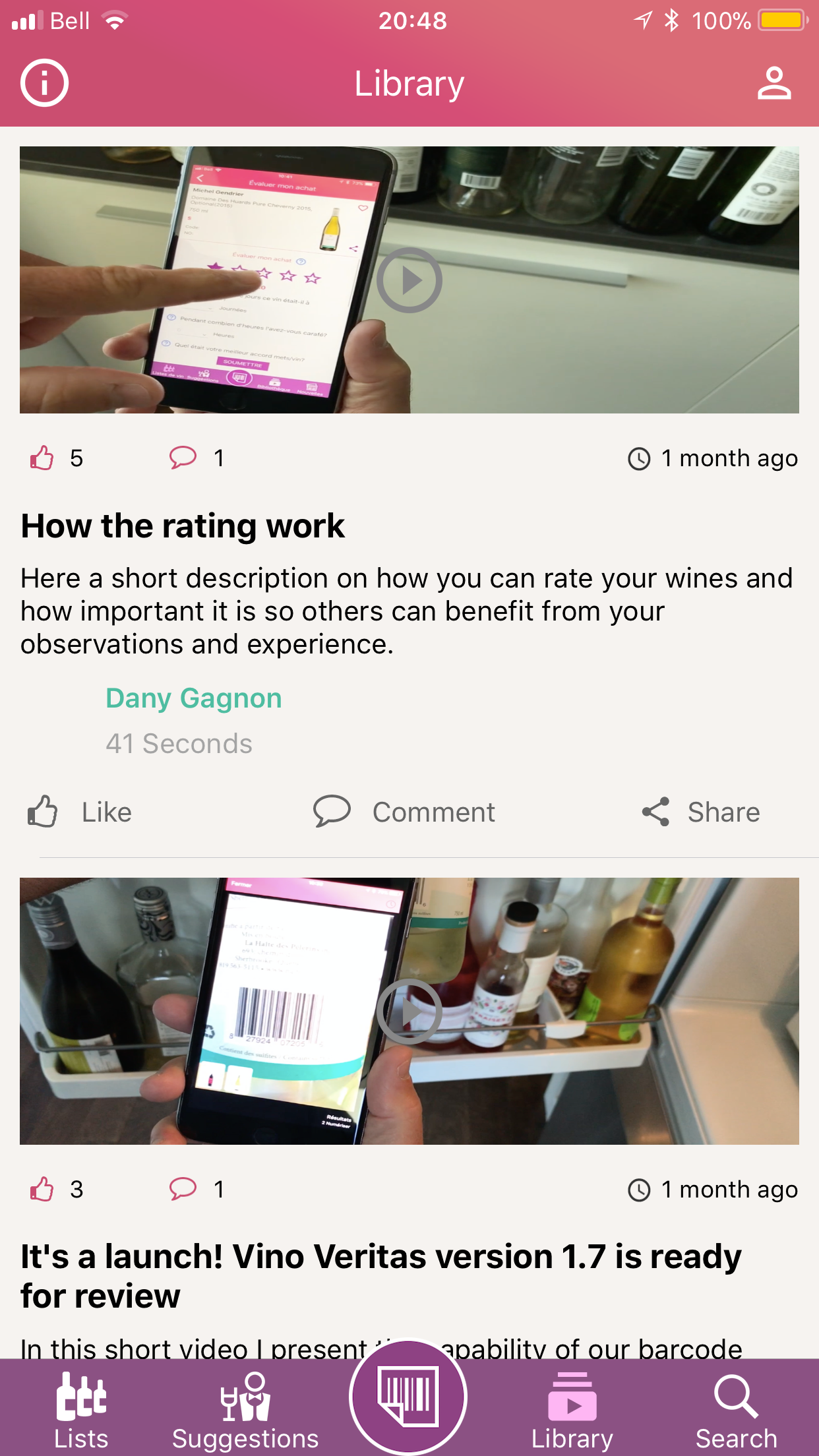Open author Dany Gagnon's profile
This screenshot has width=819, height=1456.
point(193,698)
